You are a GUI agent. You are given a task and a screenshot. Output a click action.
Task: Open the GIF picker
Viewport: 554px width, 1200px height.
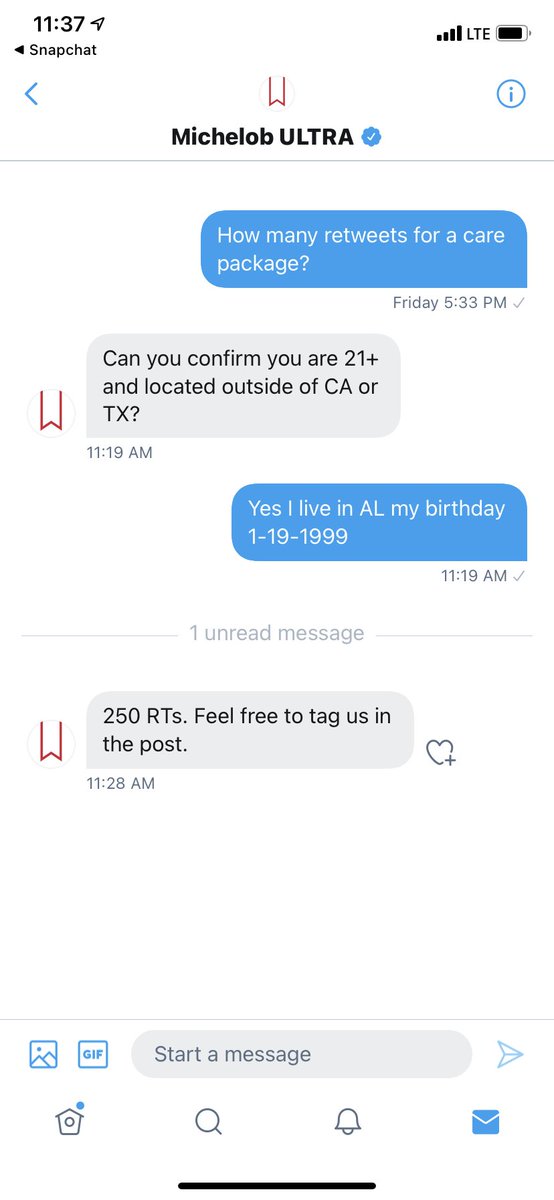[93, 1054]
